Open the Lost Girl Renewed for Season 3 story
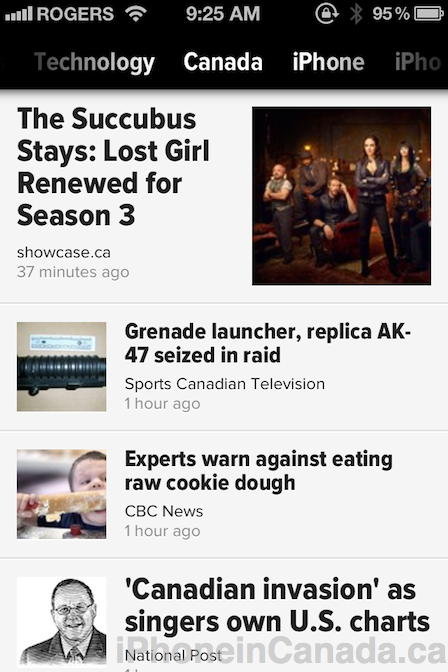Image resolution: width=448 pixels, height=672 pixels. (x=224, y=196)
